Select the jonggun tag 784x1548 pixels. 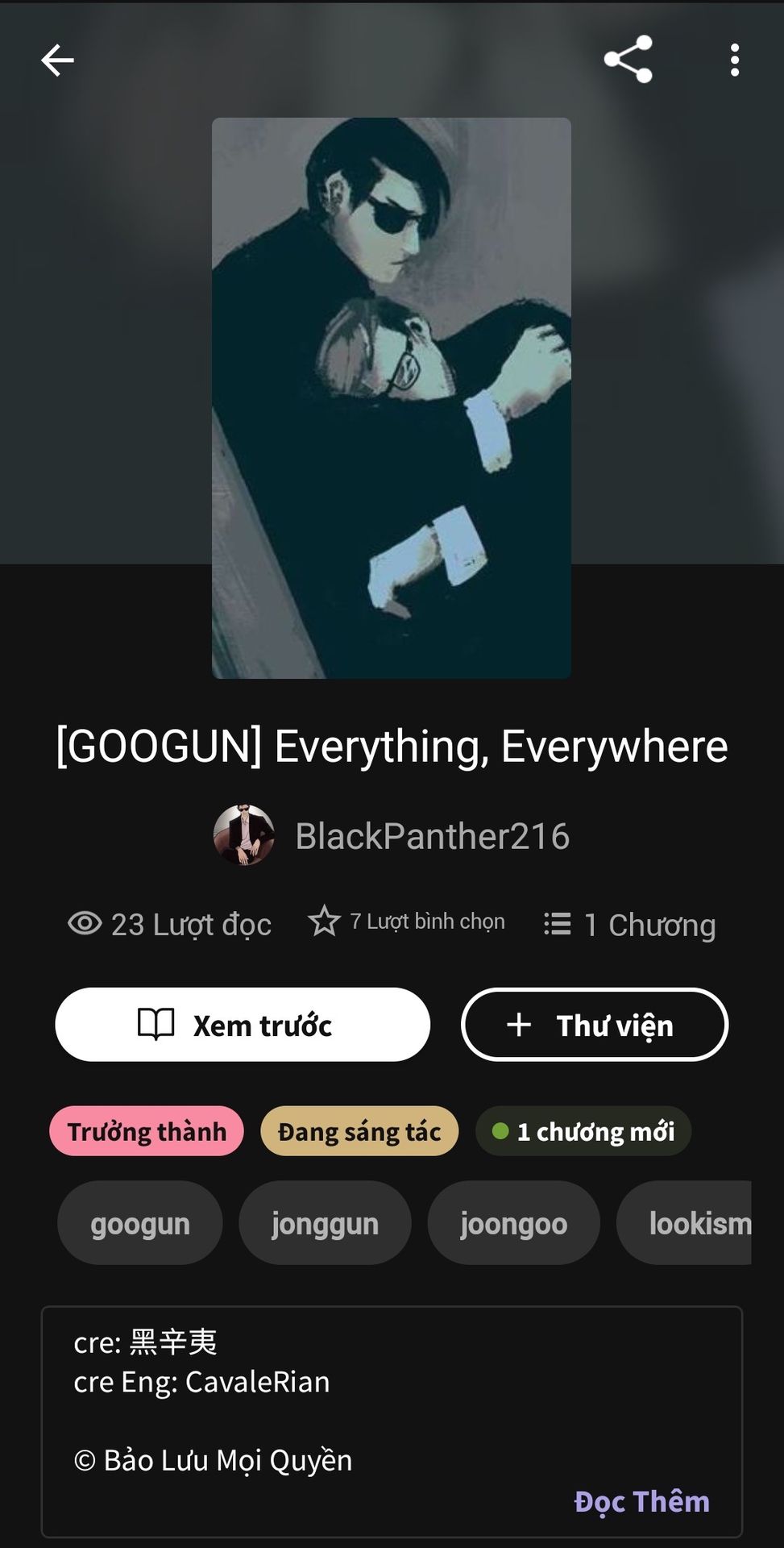(x=325, y=1223)
